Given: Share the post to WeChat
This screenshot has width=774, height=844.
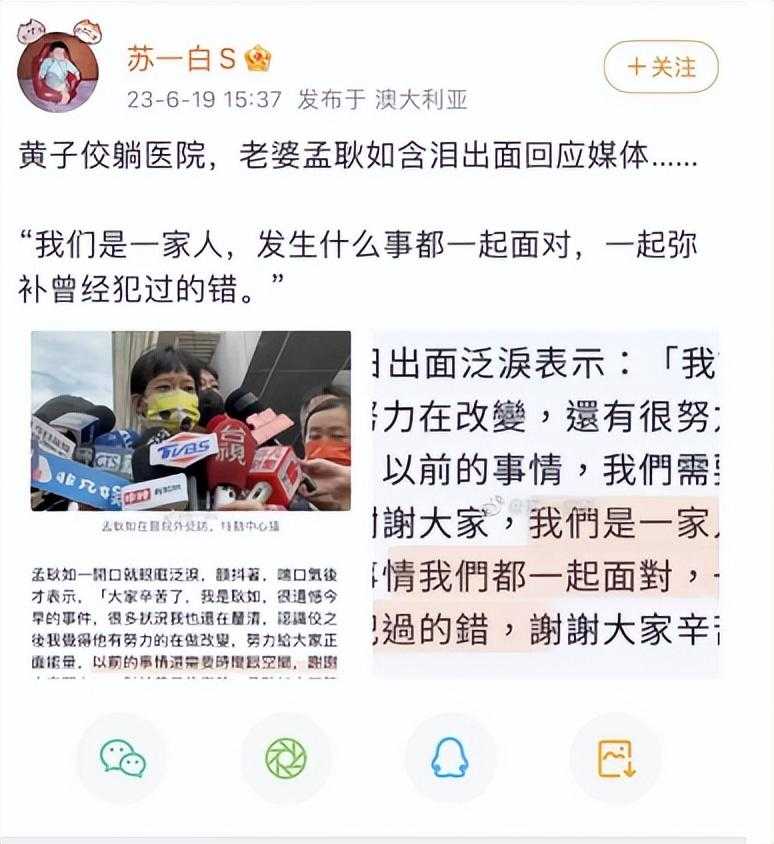Looking at the screenshot, I should click(x=123, y=758).
